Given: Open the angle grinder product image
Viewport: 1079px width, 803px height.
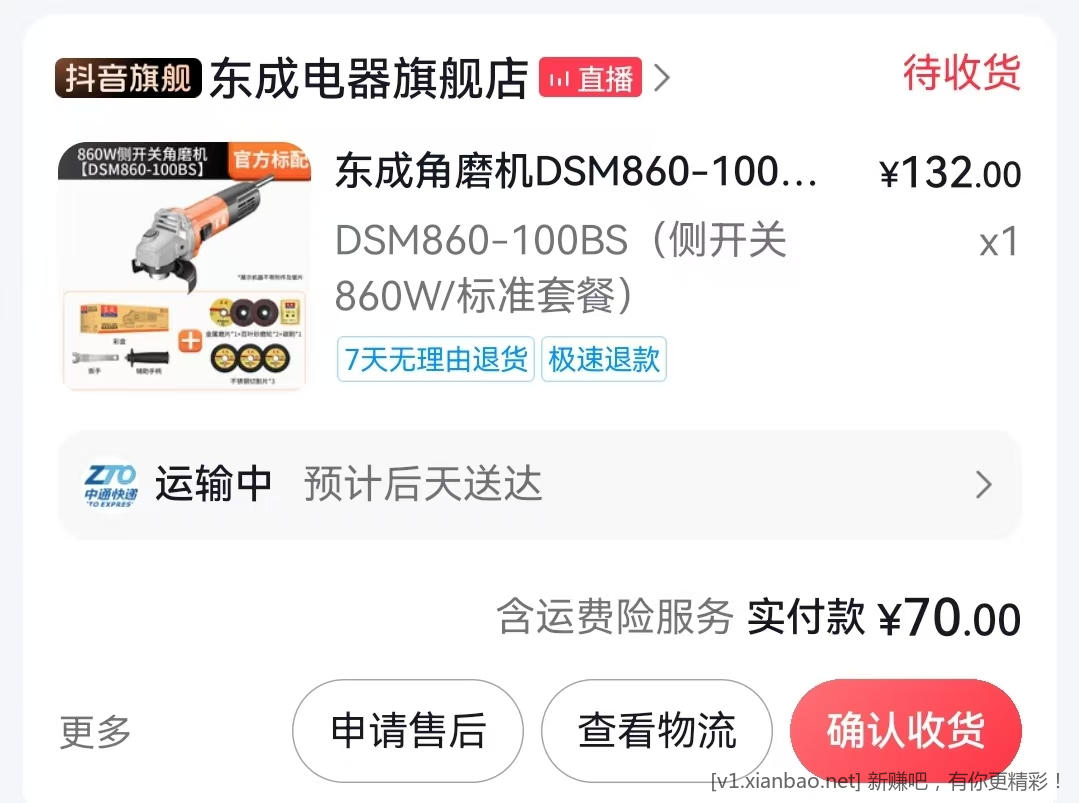Looking at the screenshot, I should tap(184, 265).
